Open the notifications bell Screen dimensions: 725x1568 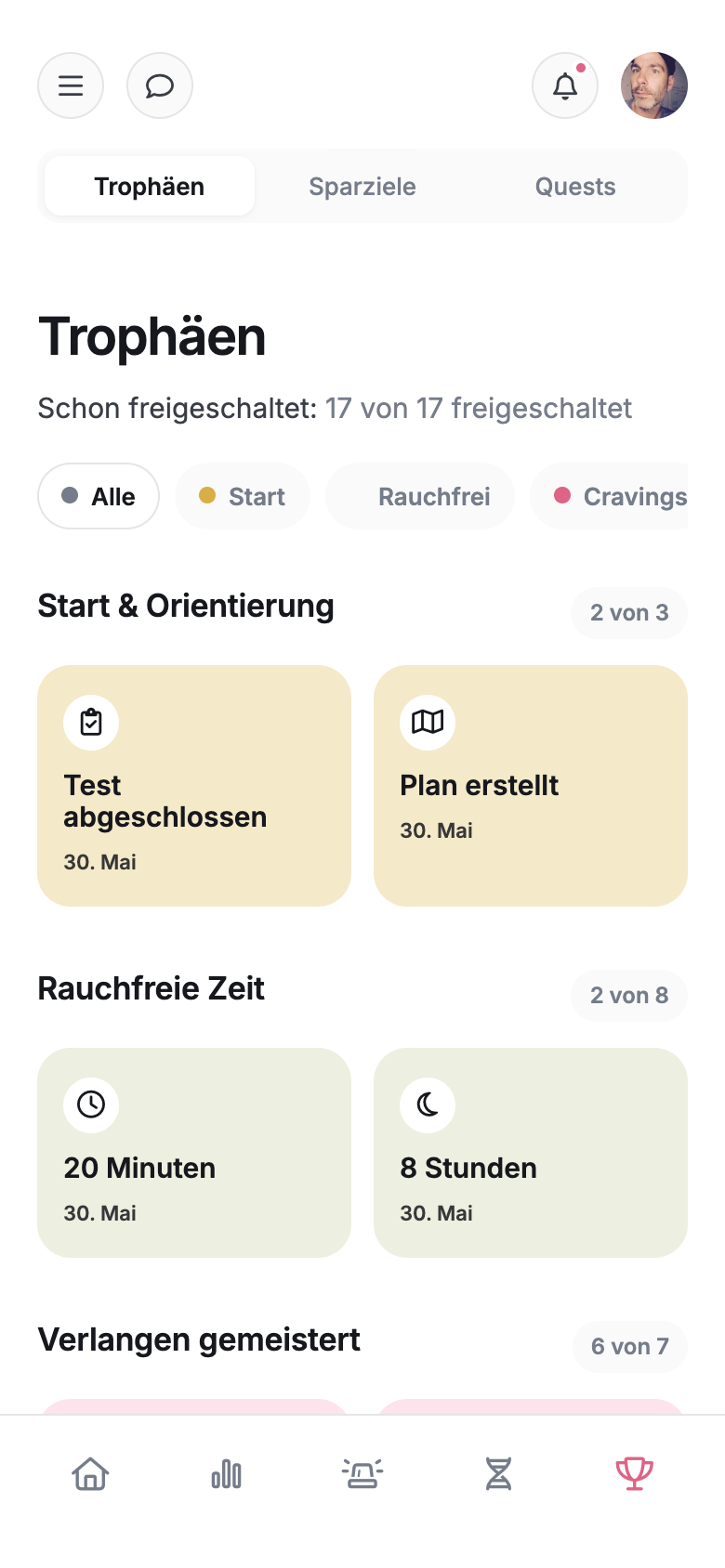(x=565, y=85)
